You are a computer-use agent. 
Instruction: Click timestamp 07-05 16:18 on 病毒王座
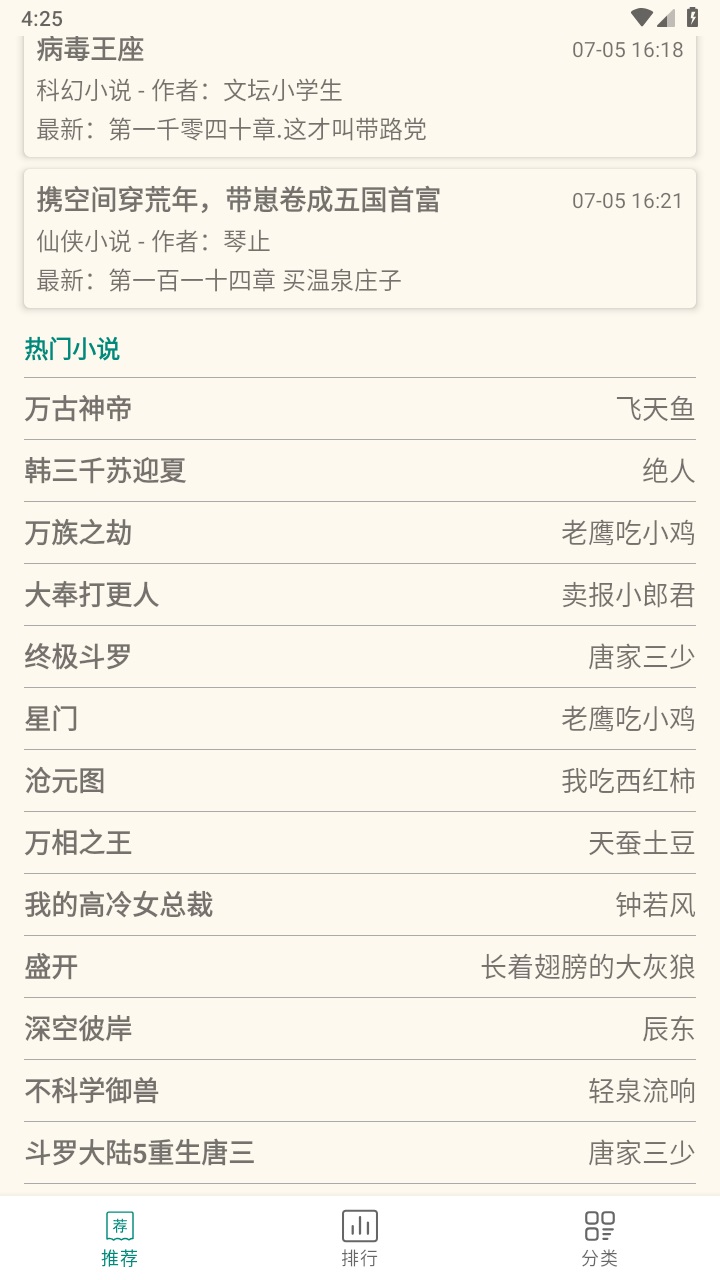(x=627, y=50)
